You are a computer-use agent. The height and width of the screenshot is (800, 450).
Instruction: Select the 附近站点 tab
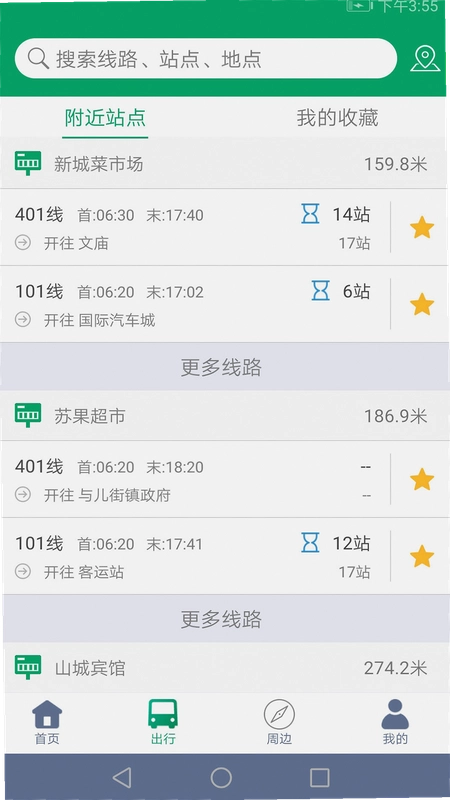[x=105, y=118]
